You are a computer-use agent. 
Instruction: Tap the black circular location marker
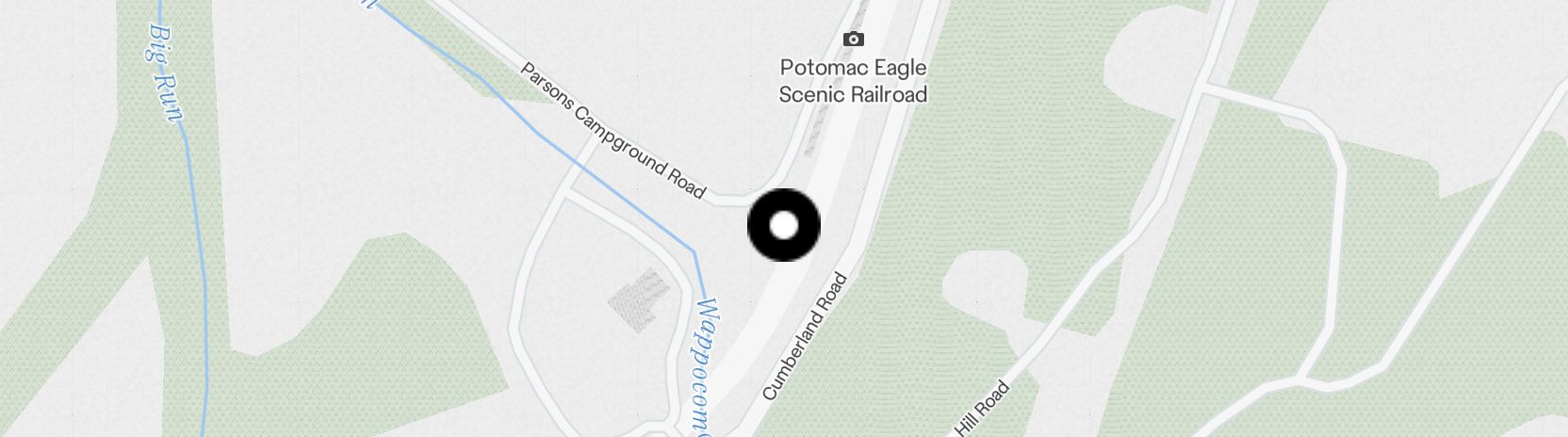784,226
